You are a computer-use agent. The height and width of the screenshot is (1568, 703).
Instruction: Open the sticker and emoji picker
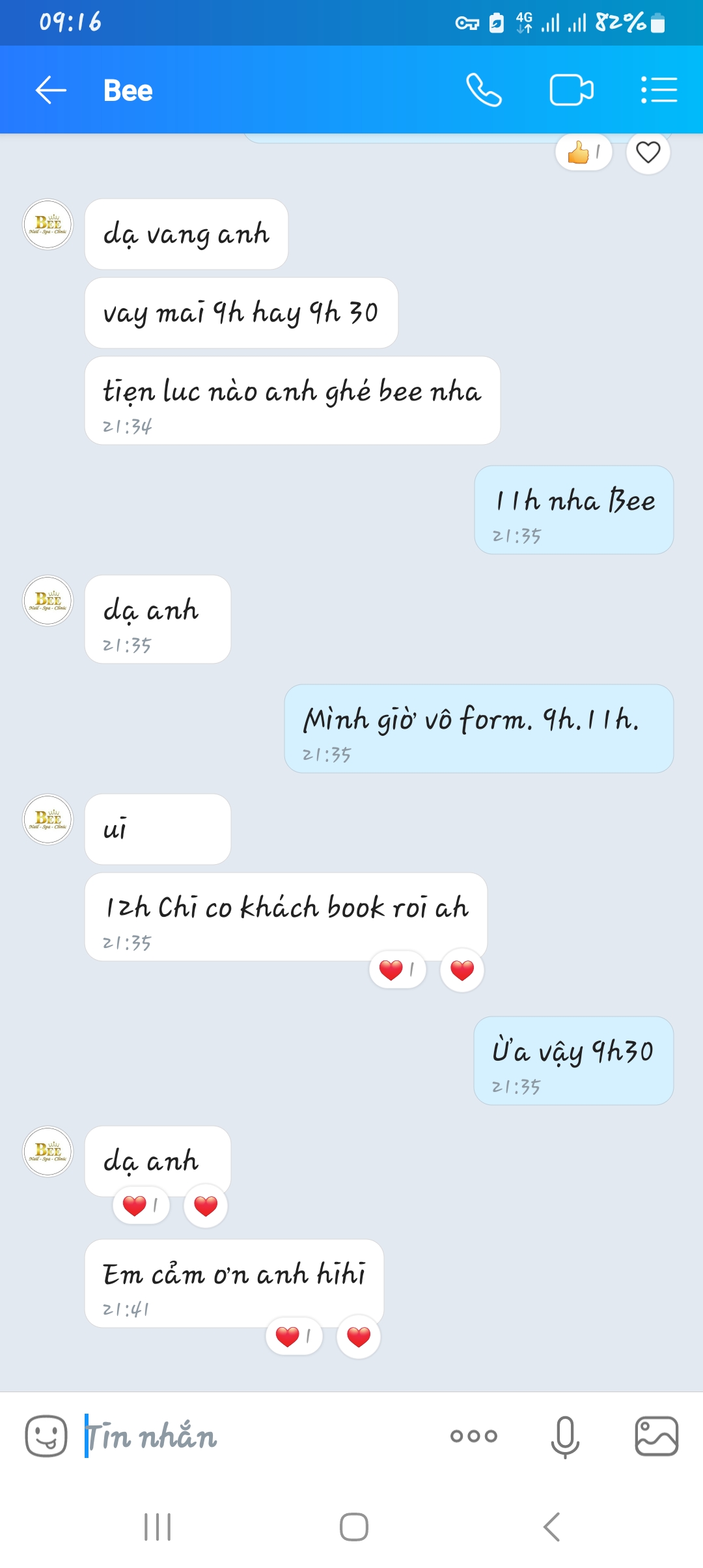click(x=46, y=1436)
